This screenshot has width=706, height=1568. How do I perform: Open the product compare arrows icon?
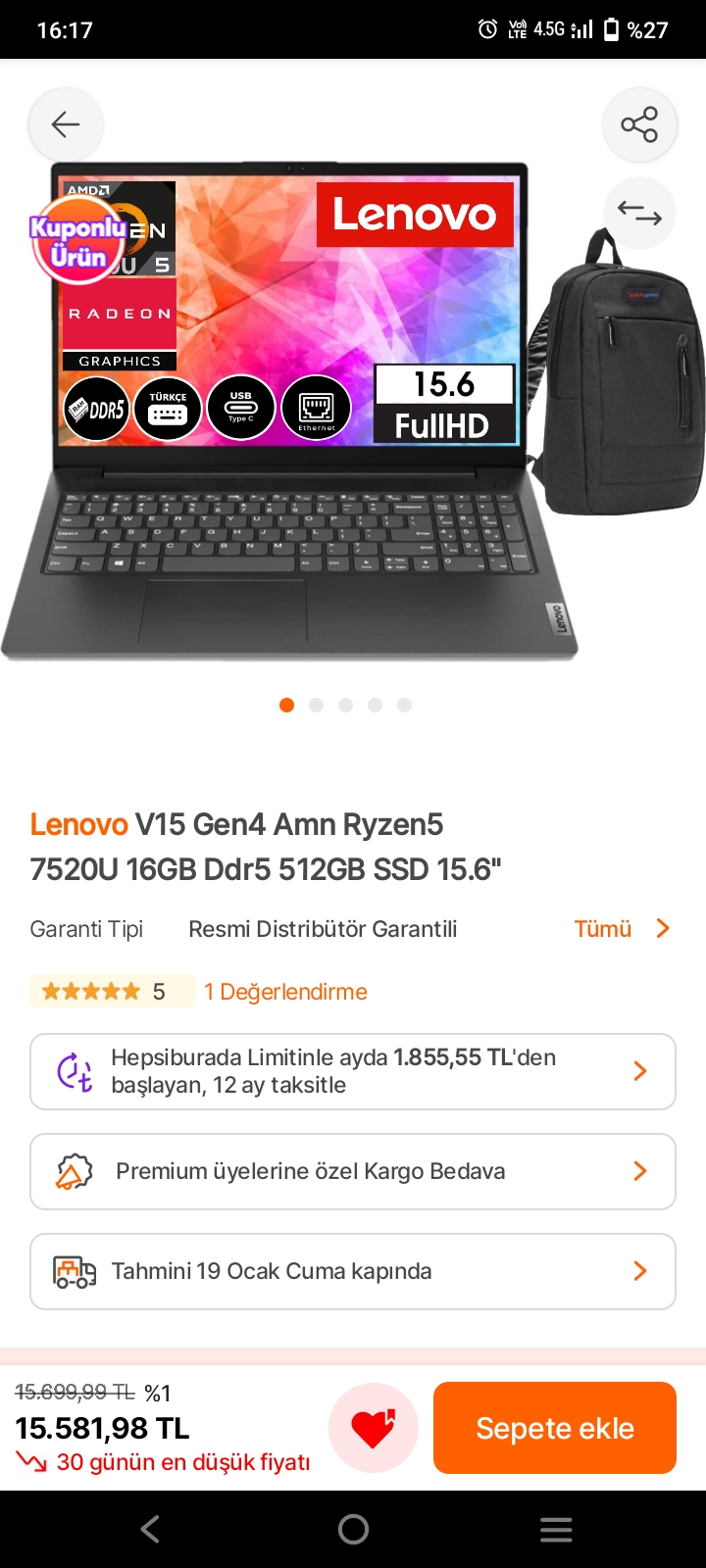[639, 213]
